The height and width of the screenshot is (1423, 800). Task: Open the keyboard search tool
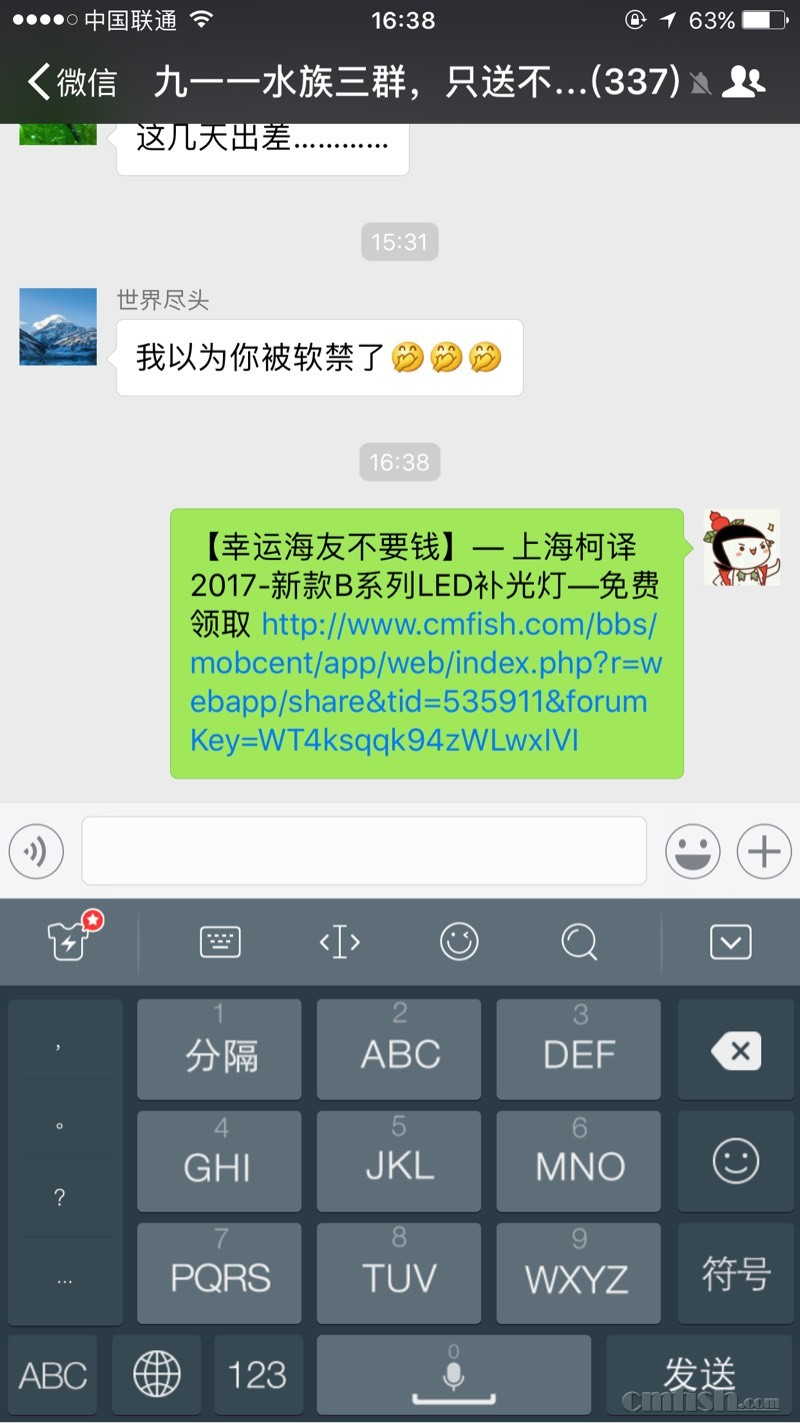579,941
